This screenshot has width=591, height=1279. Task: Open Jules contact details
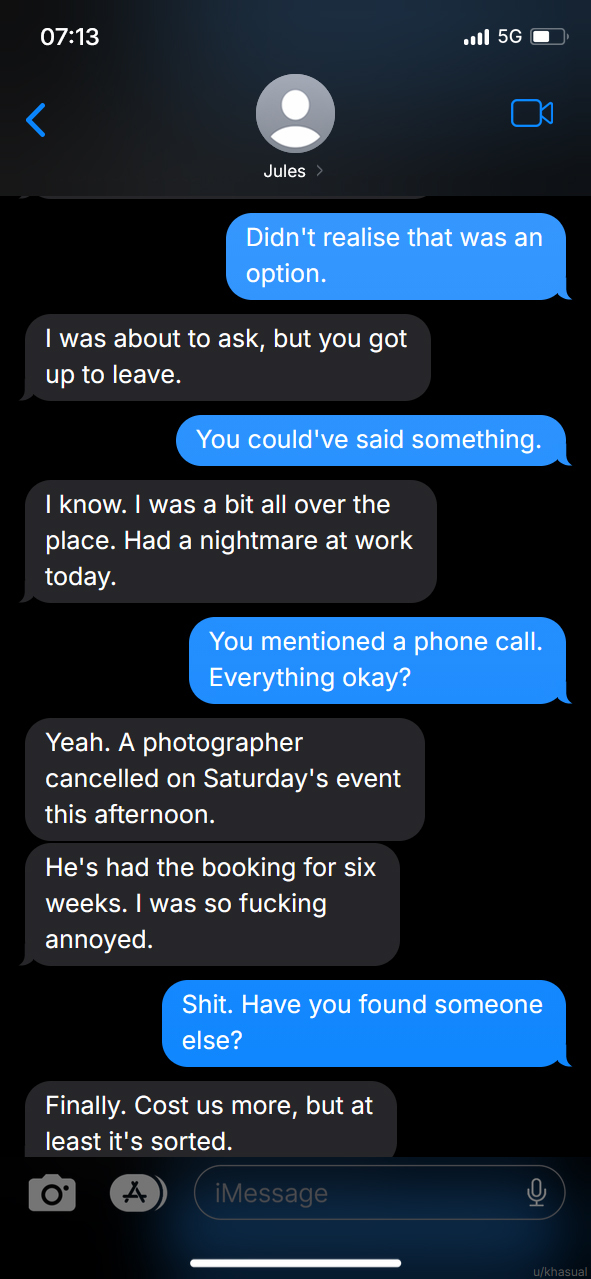[x=295, y=127]
